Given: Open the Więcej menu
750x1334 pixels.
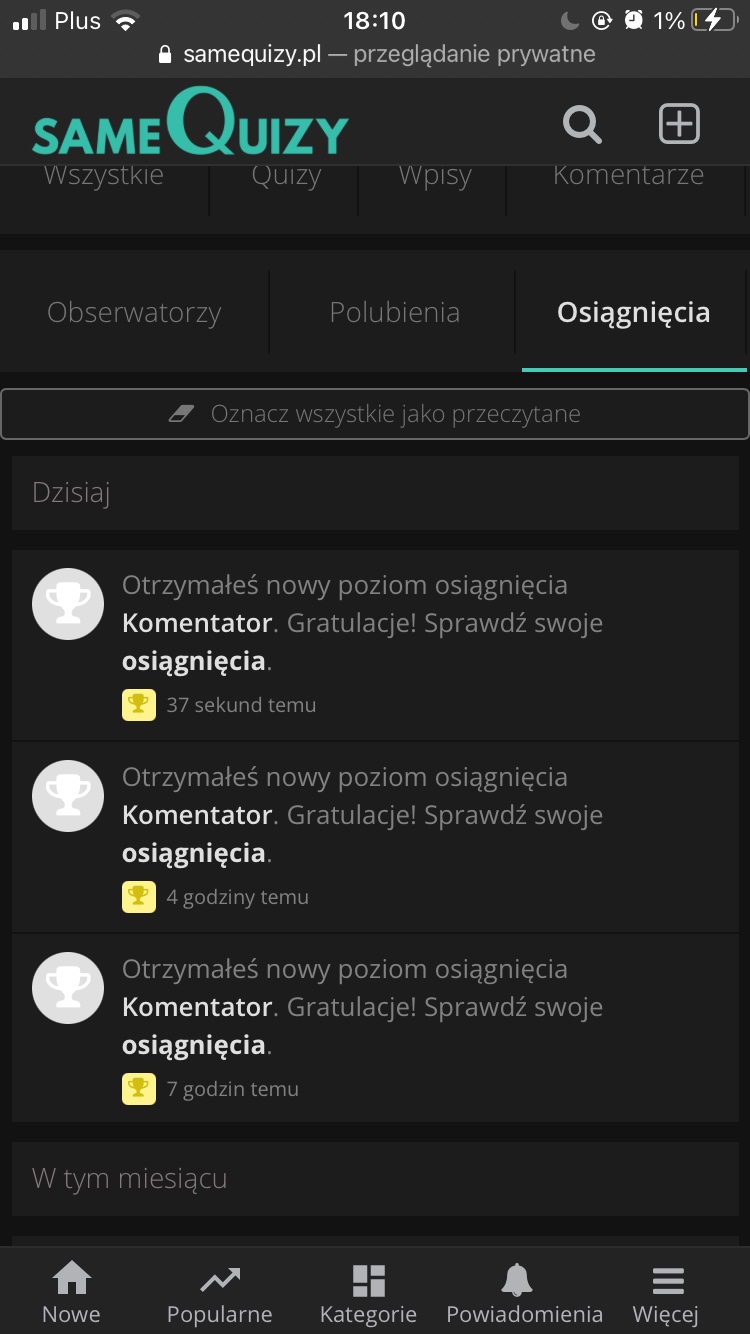Looking at the screenshot, I should [666, 1292].
